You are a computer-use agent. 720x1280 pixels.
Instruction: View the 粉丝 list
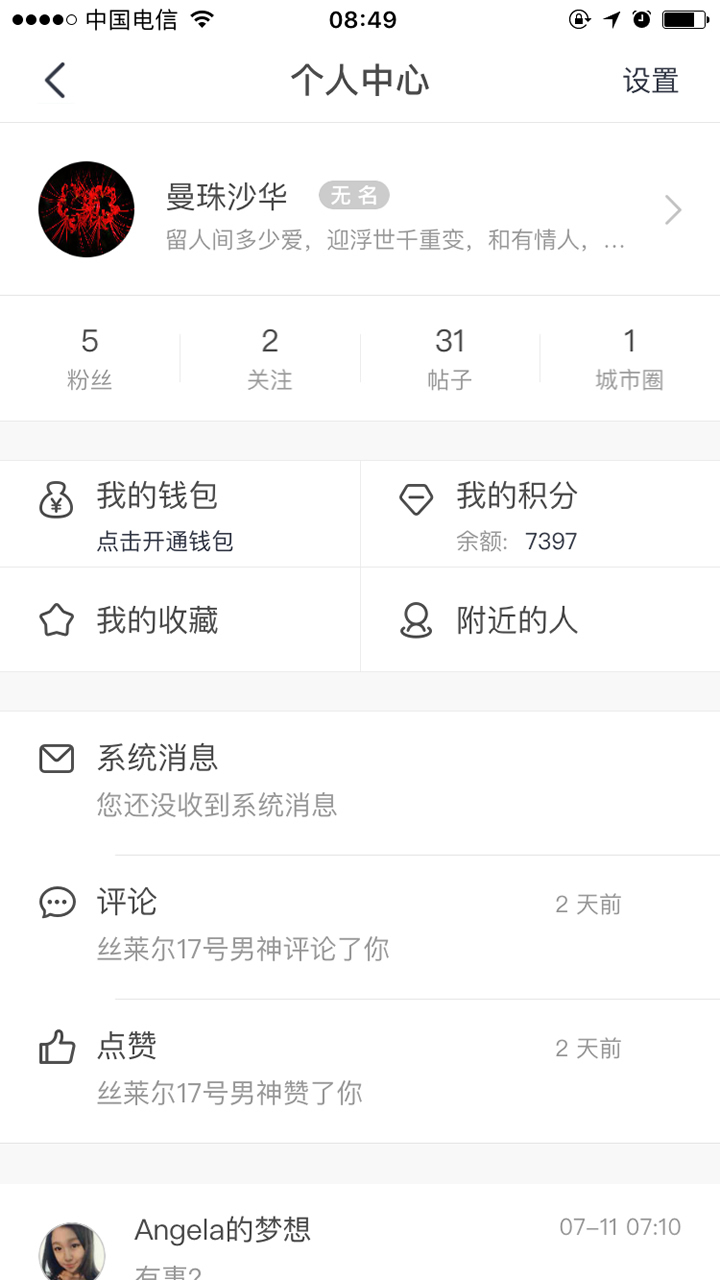(90, 358)
